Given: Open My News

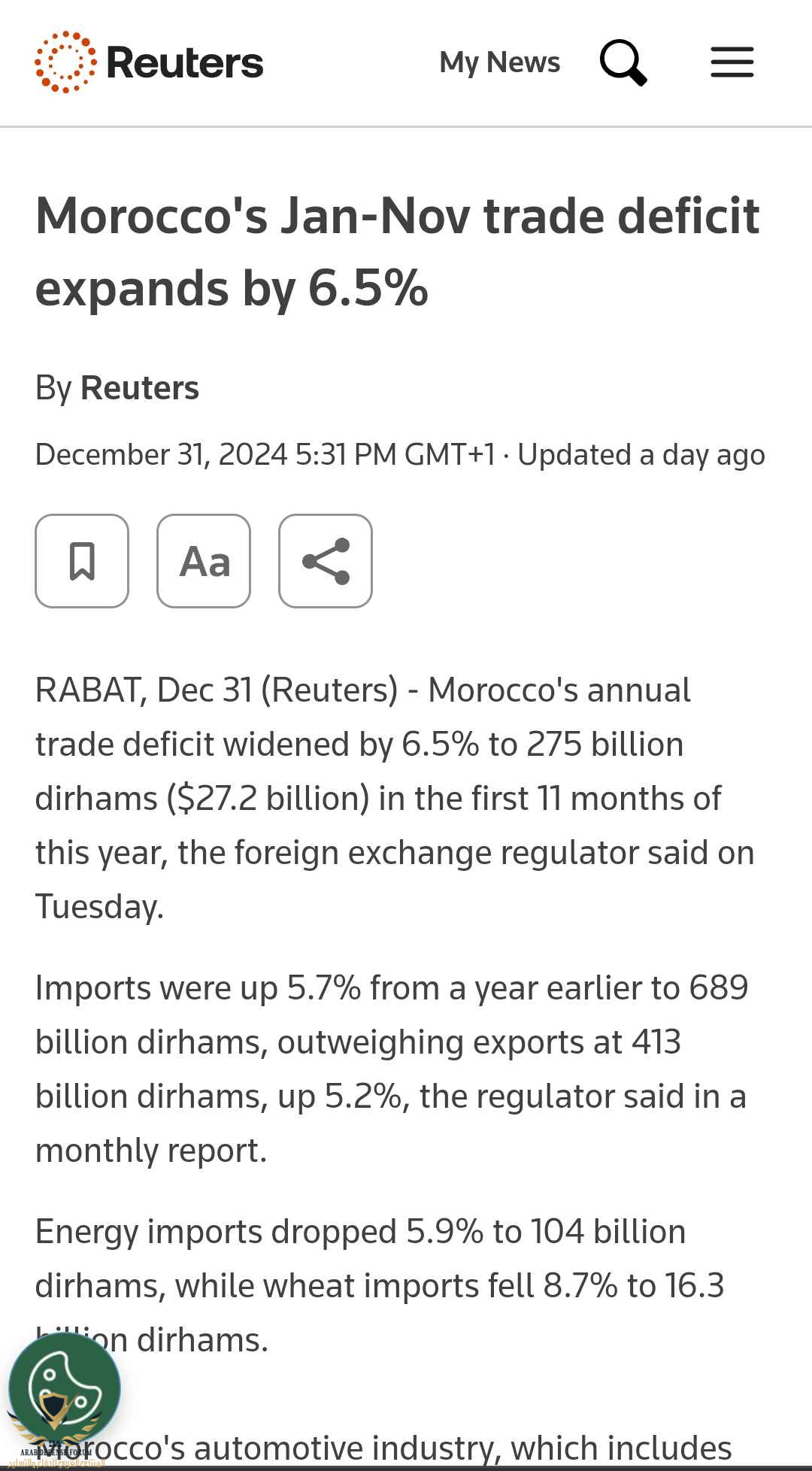Looking at the screenshot, I should pyautogui.click(x=499, y=62).
